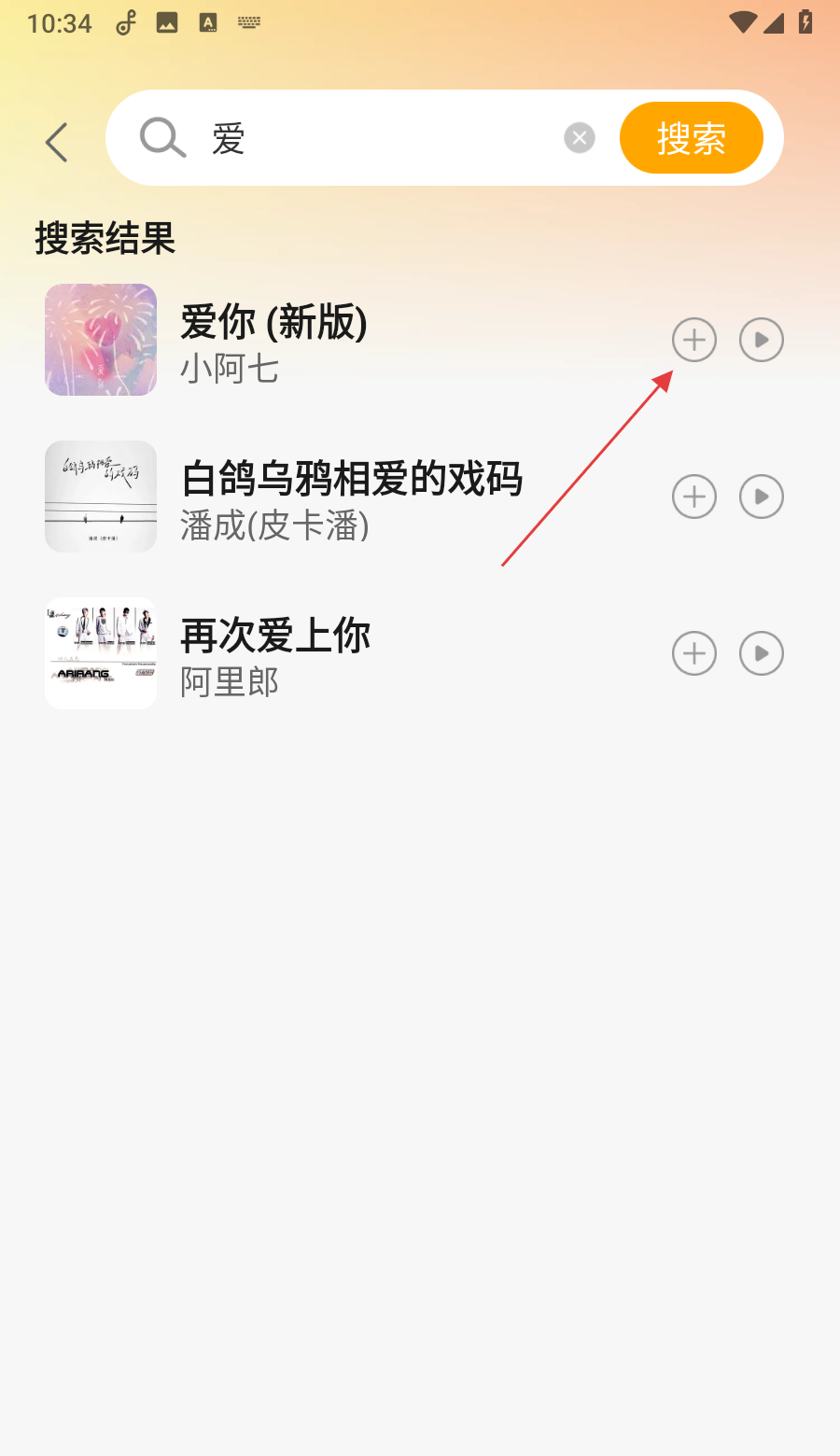This screenshot has width=840, height=1456.
Task: Play 再次爱上你 by 阿里郎
Action: coord(762,653)
